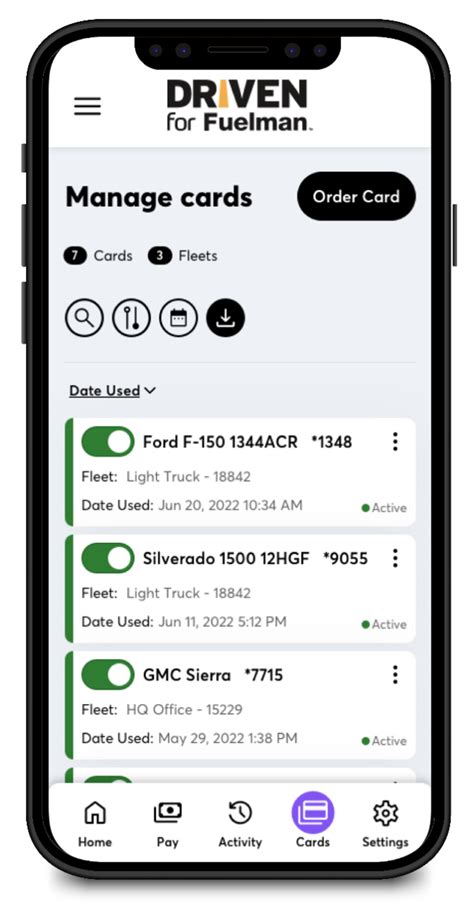Expand the Date Used sort dropdown
Image resolution: width=474 pixels, height=905 pixels.
pyautogui.click(x=113, y=391)
